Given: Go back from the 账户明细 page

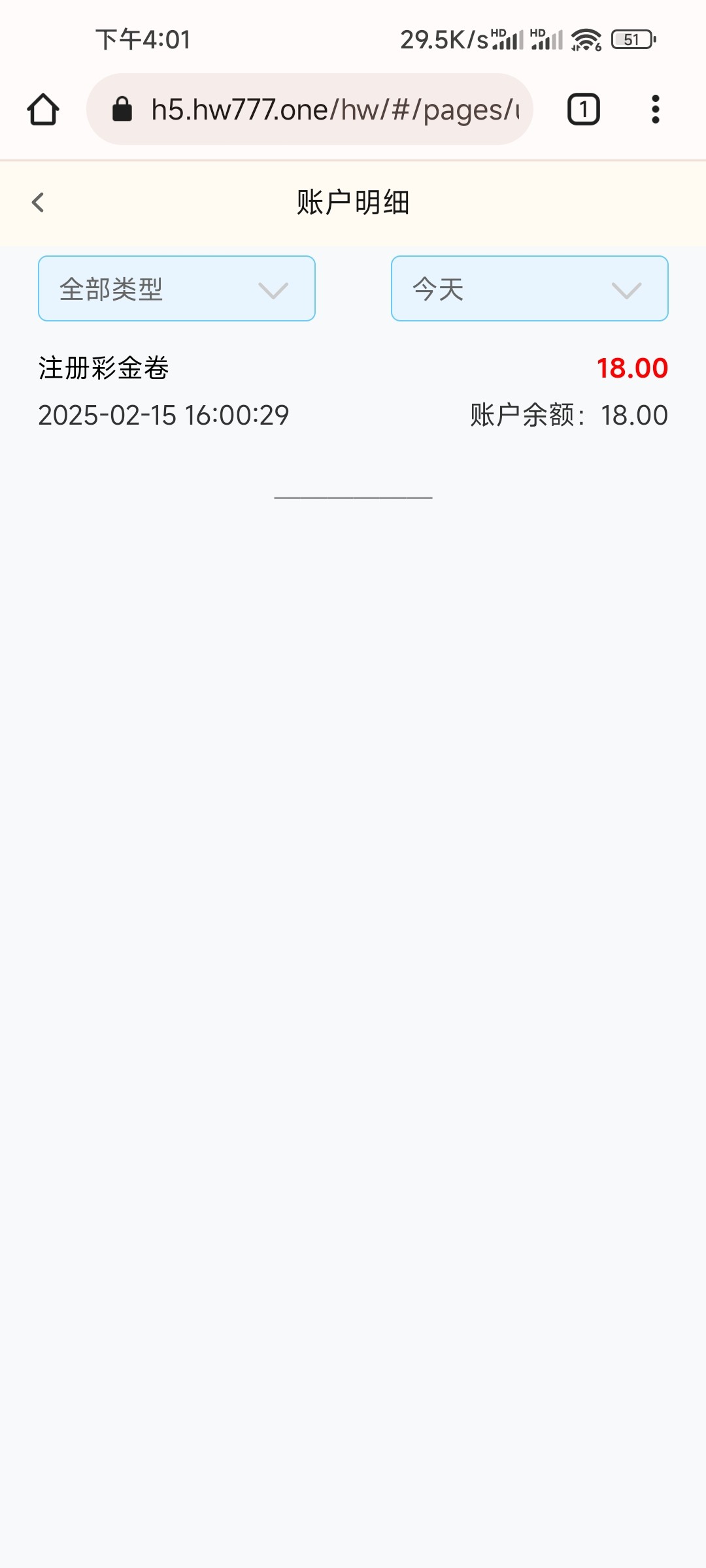Looking at the screenshot, I should point(38,203).
